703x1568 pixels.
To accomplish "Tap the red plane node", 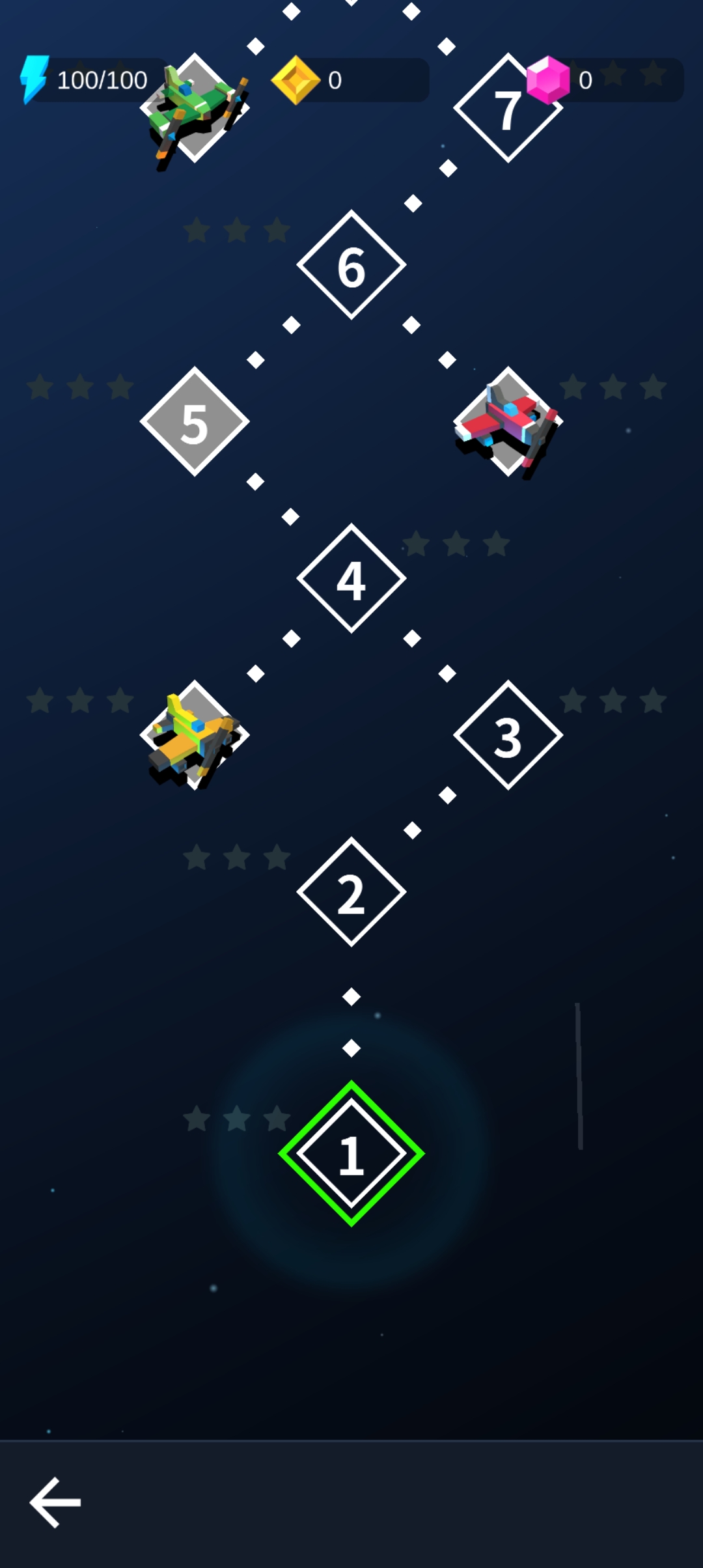I will point(508,421).
